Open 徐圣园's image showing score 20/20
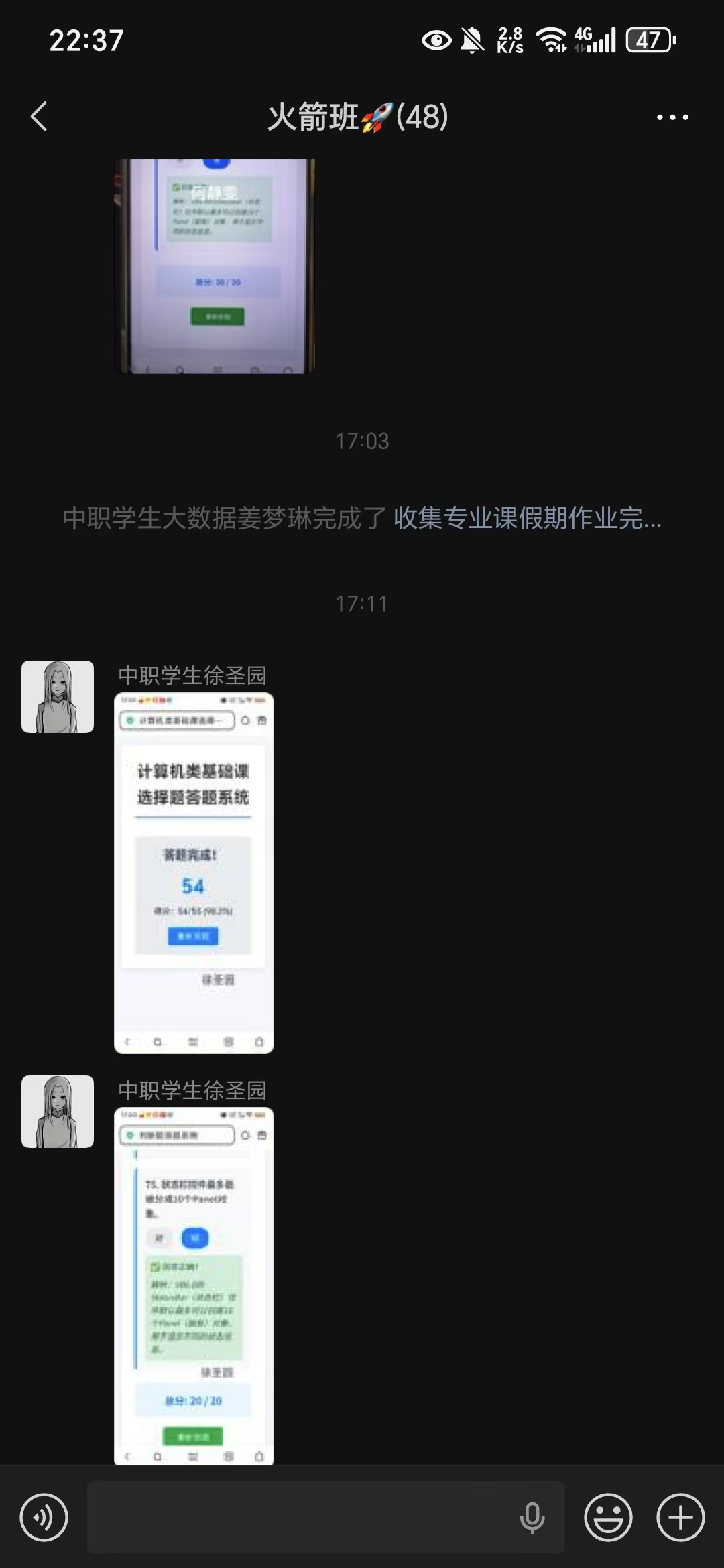Viewport: 724px width, 1568px height. click(x=194, y=1285)
